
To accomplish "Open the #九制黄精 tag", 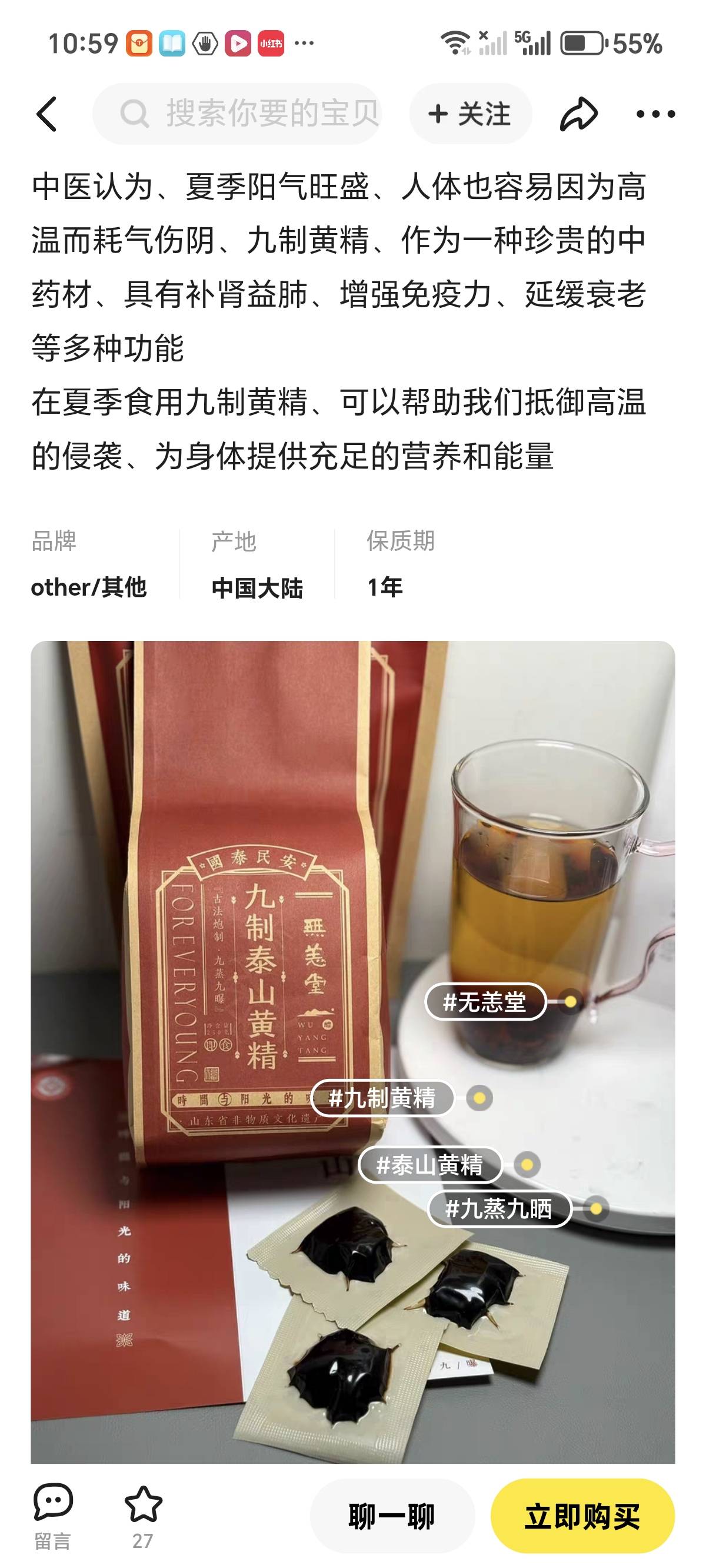I will pyautogui.click(x=382, y=1098).
